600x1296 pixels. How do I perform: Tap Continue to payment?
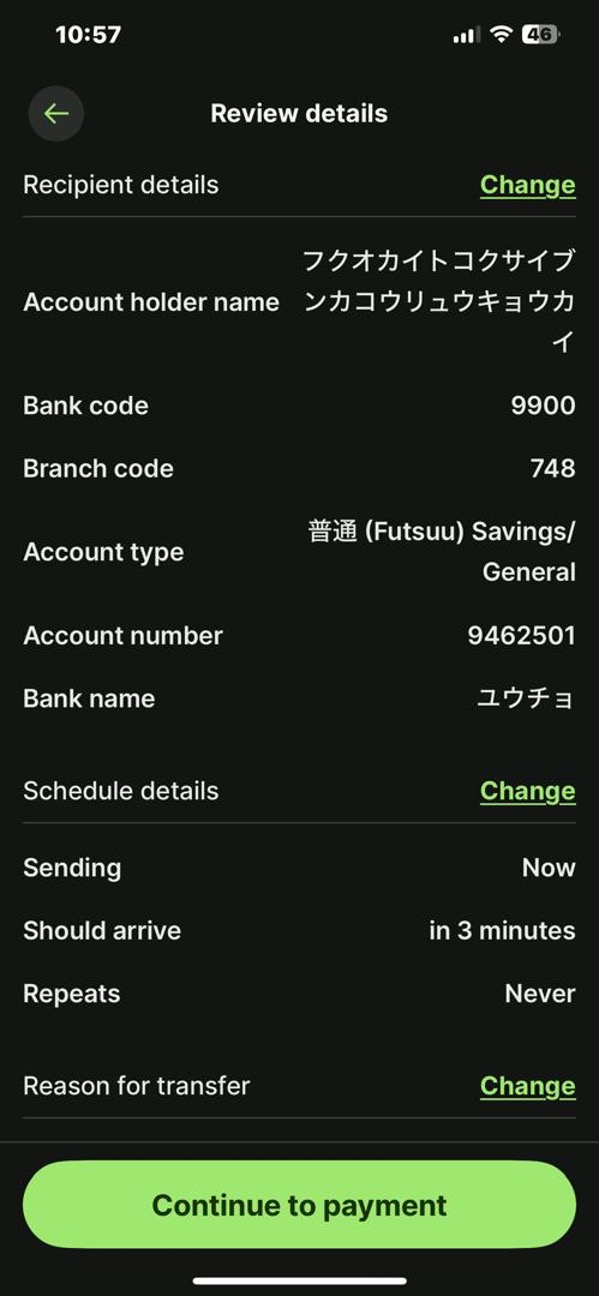[x=299, y=1205]
